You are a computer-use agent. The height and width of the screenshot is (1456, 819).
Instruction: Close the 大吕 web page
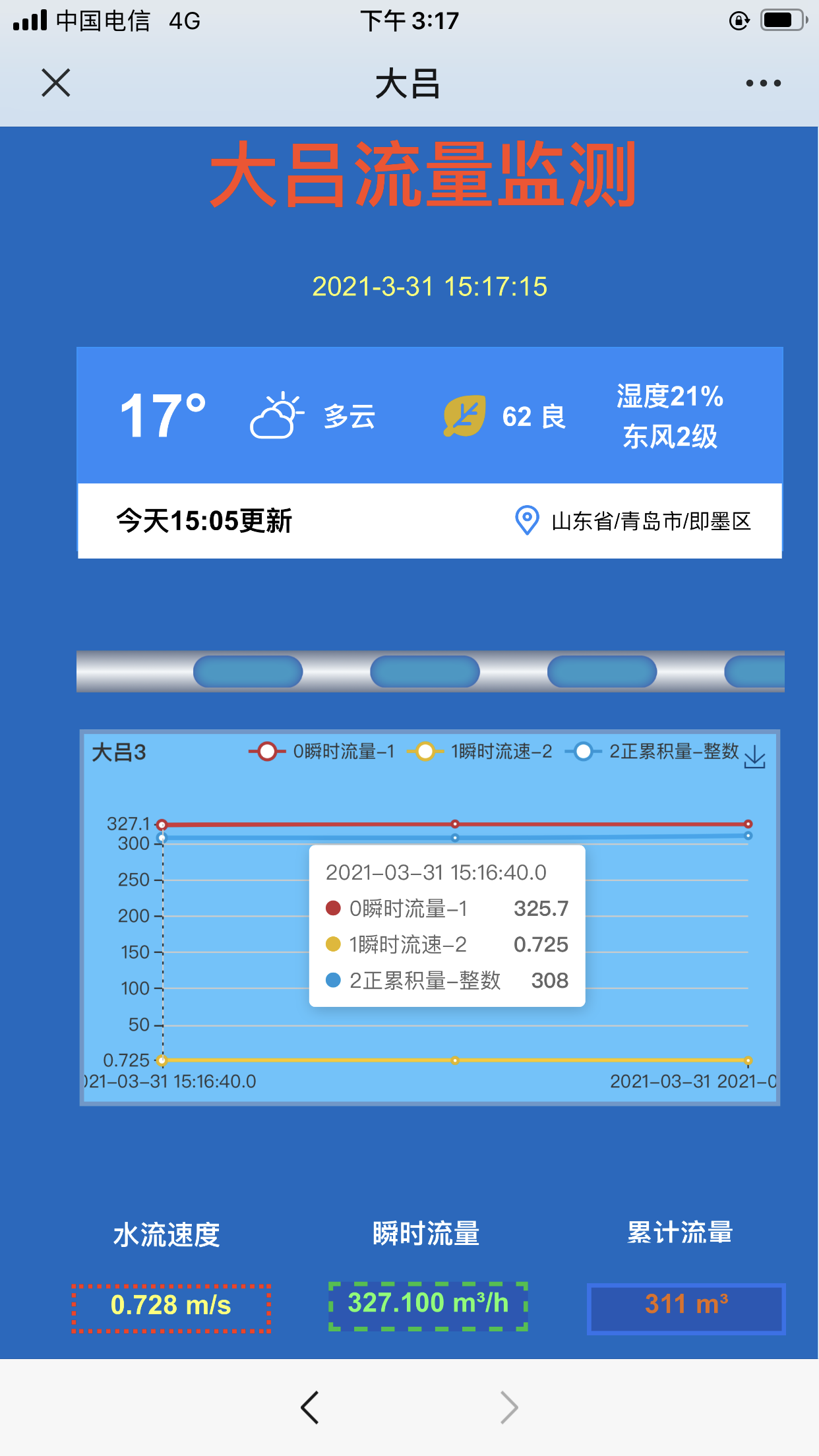[x=56, y=83]
